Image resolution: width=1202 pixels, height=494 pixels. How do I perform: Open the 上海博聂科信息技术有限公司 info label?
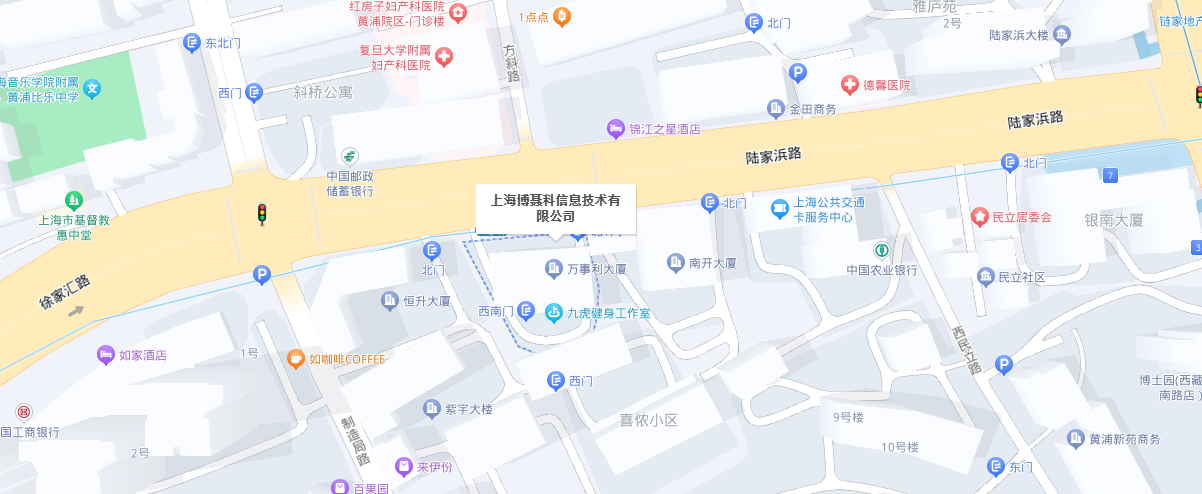pyautogui.click(x=555, y=208)
